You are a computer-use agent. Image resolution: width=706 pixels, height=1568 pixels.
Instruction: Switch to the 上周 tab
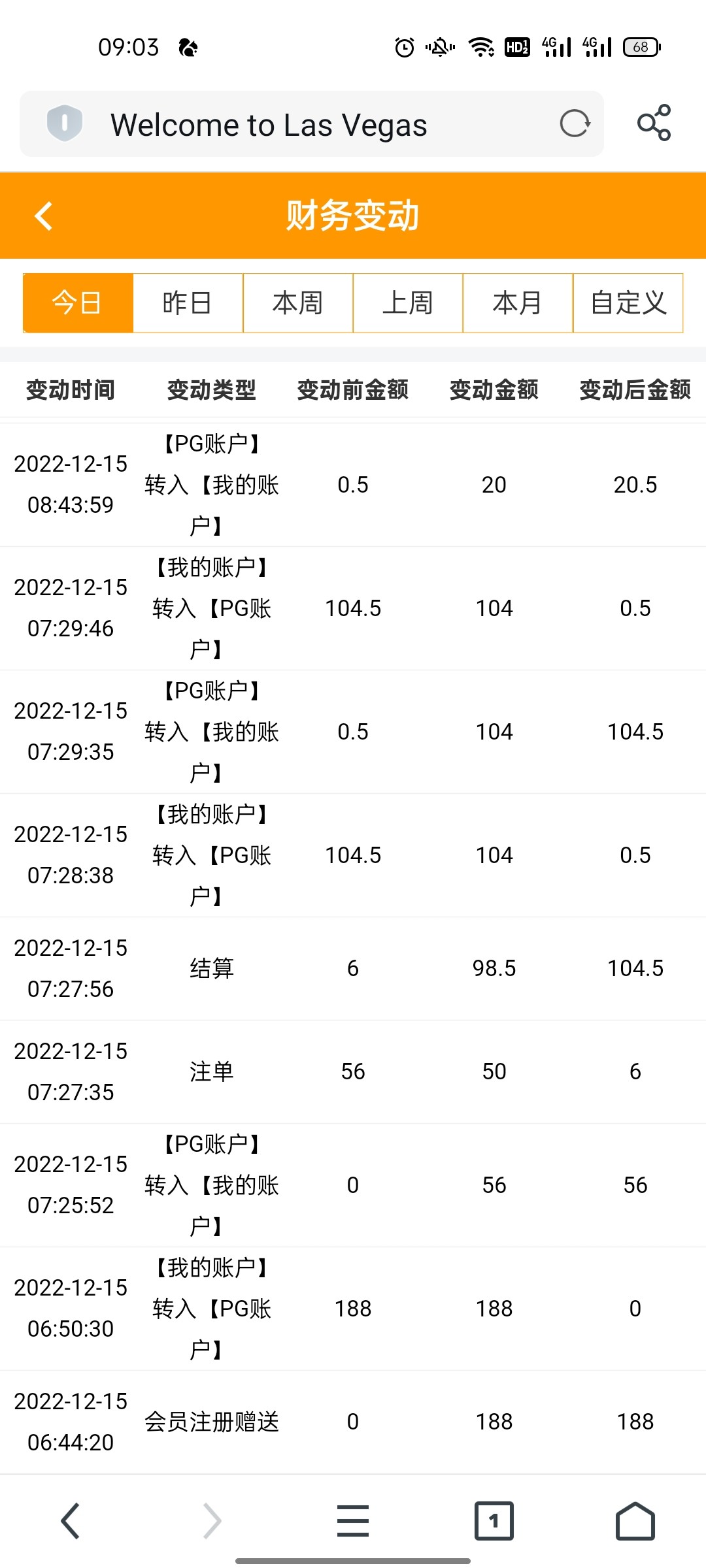[408, 303]
